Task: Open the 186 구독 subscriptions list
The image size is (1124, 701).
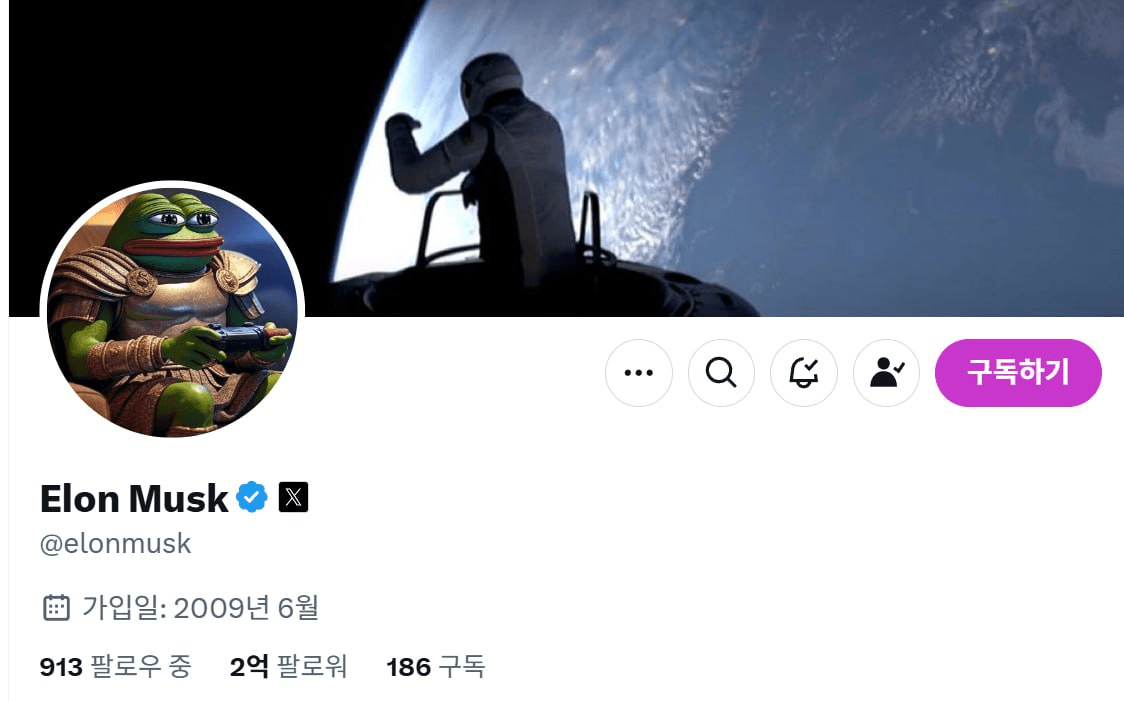Action: pos(436,667)
